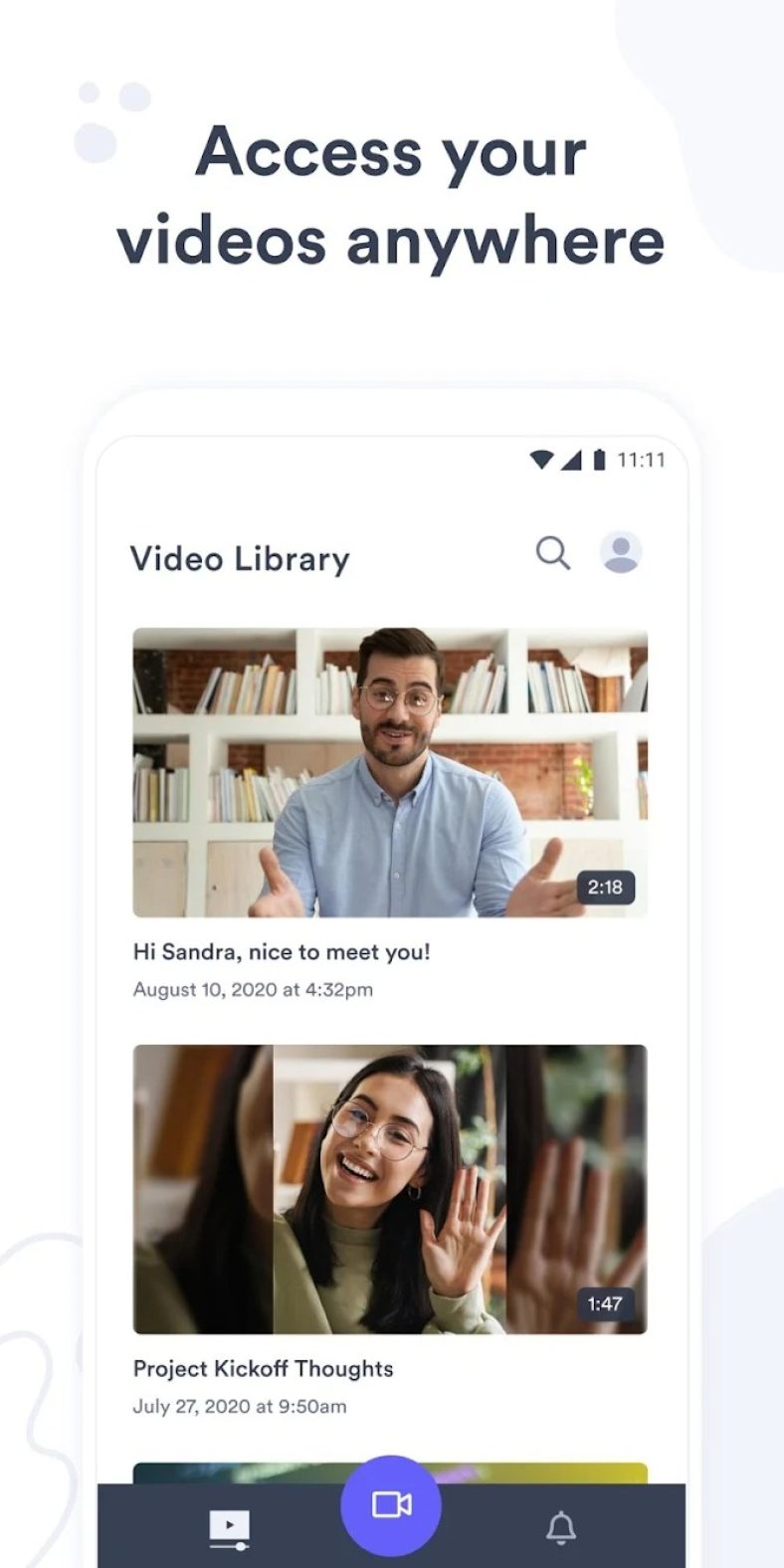Image resolution: width=784 pixels, height=1568 pixels.
Task: Tap the profile avatar icon
Action: (622, 553)
